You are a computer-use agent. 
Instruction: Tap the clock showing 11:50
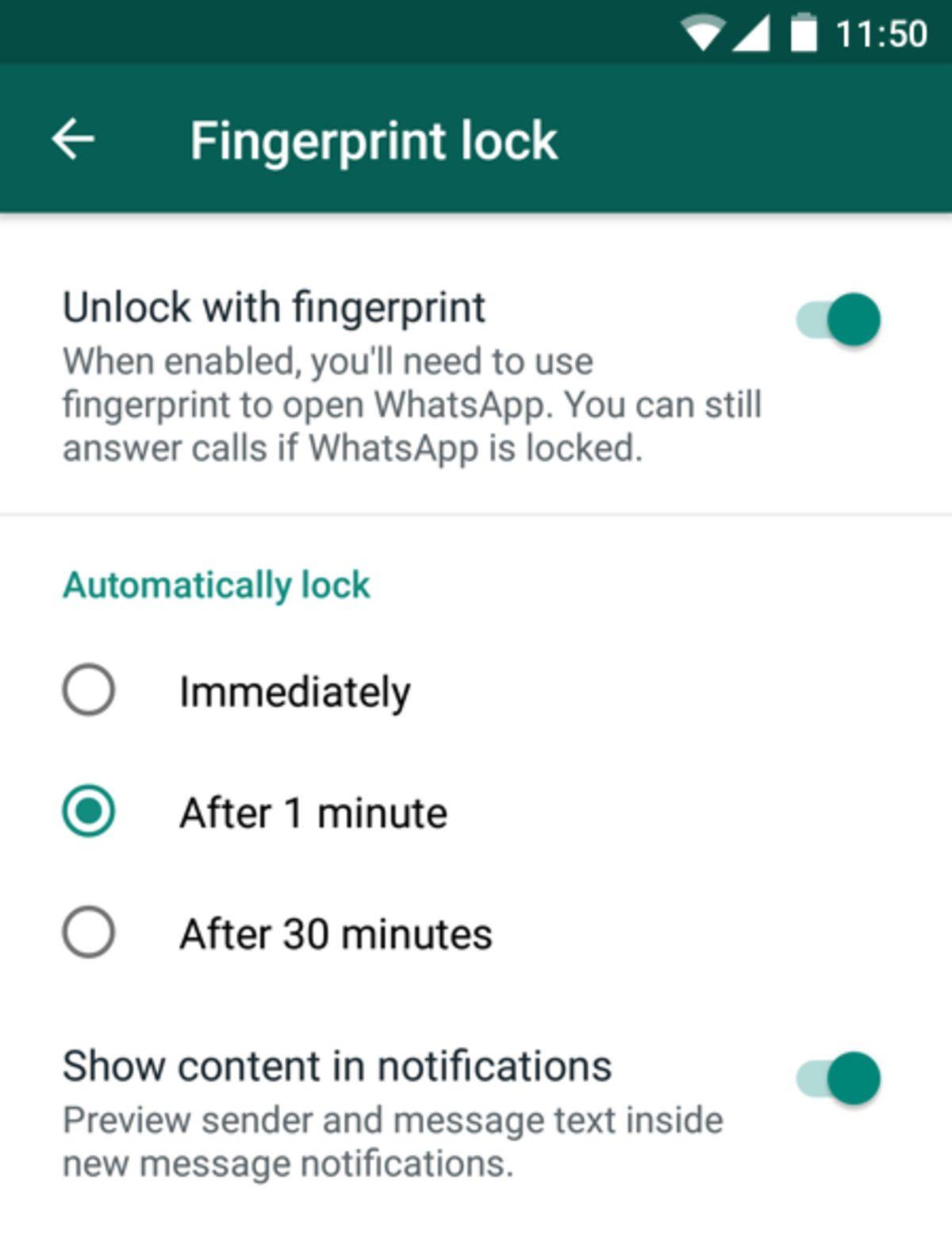click(x=881, y=32)
